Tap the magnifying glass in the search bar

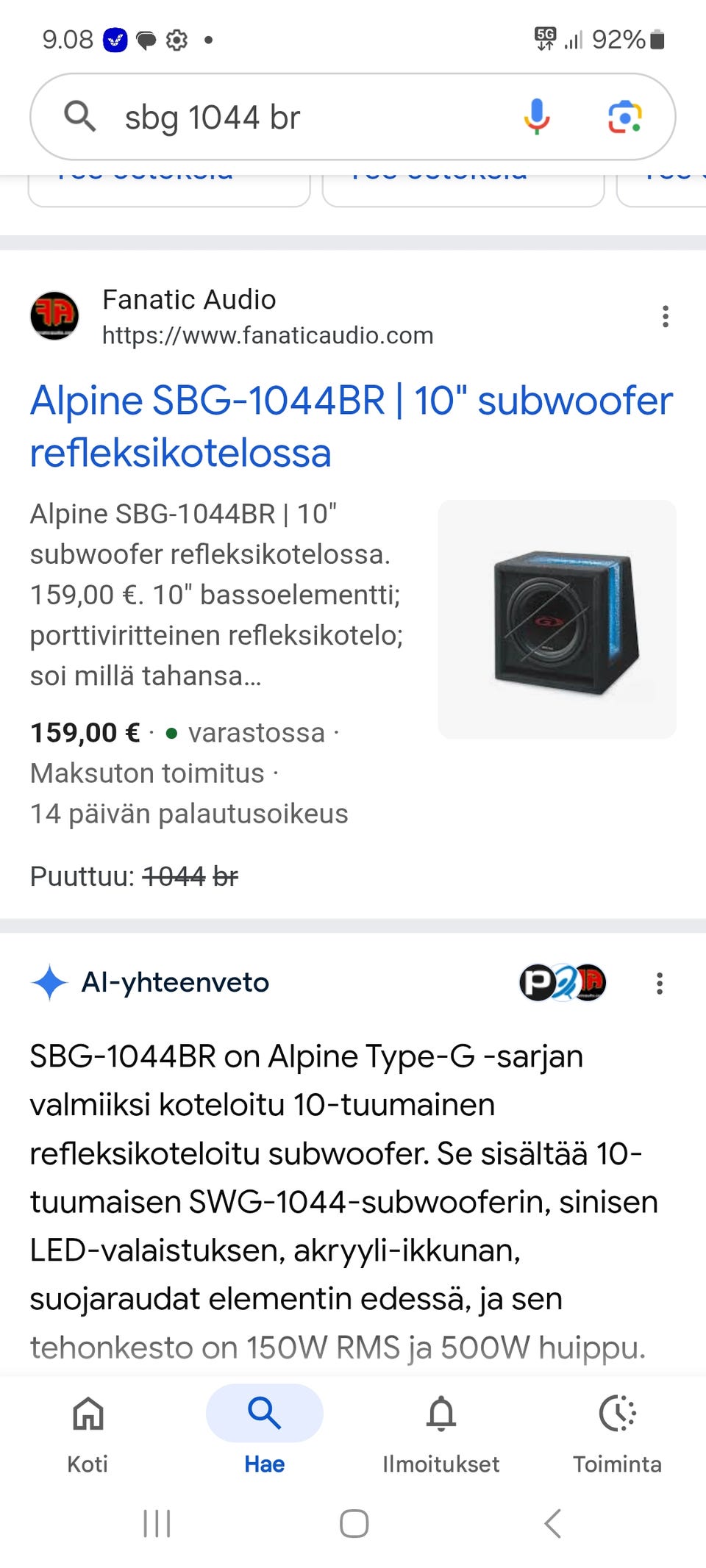79,117
